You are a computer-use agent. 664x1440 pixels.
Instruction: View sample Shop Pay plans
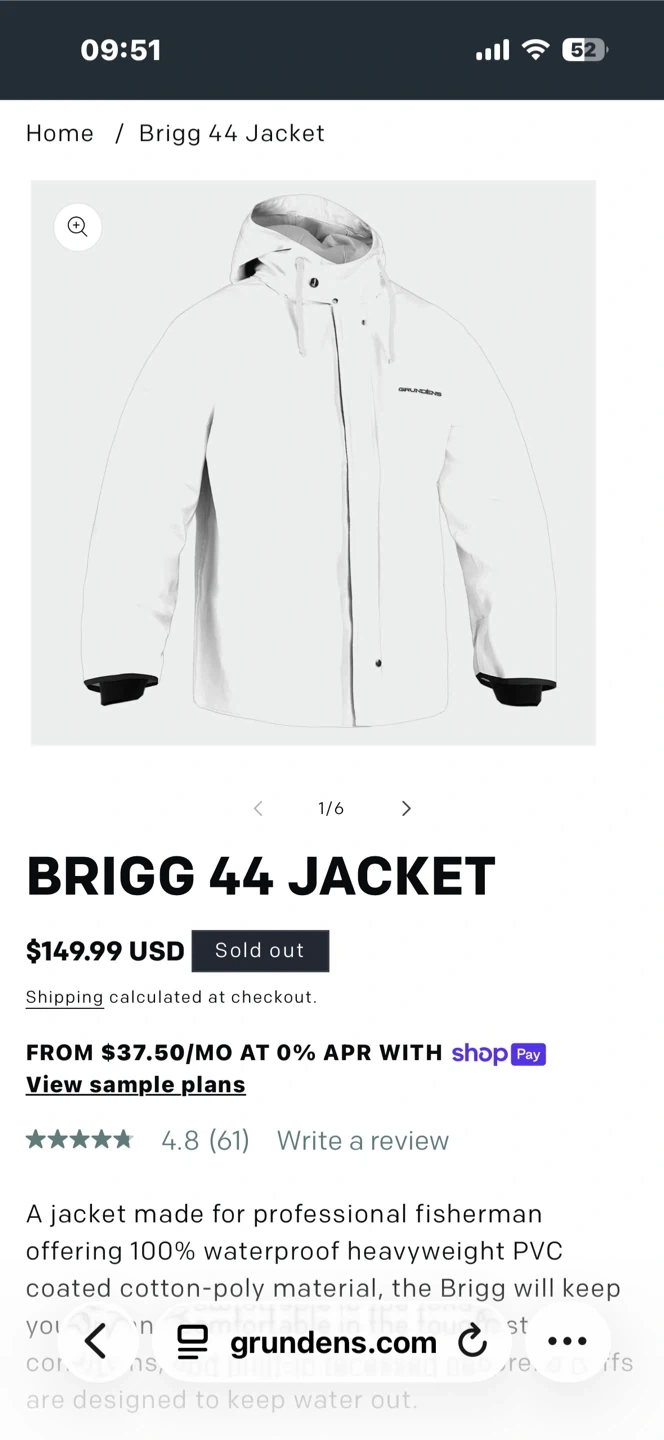click(136, 1085)
